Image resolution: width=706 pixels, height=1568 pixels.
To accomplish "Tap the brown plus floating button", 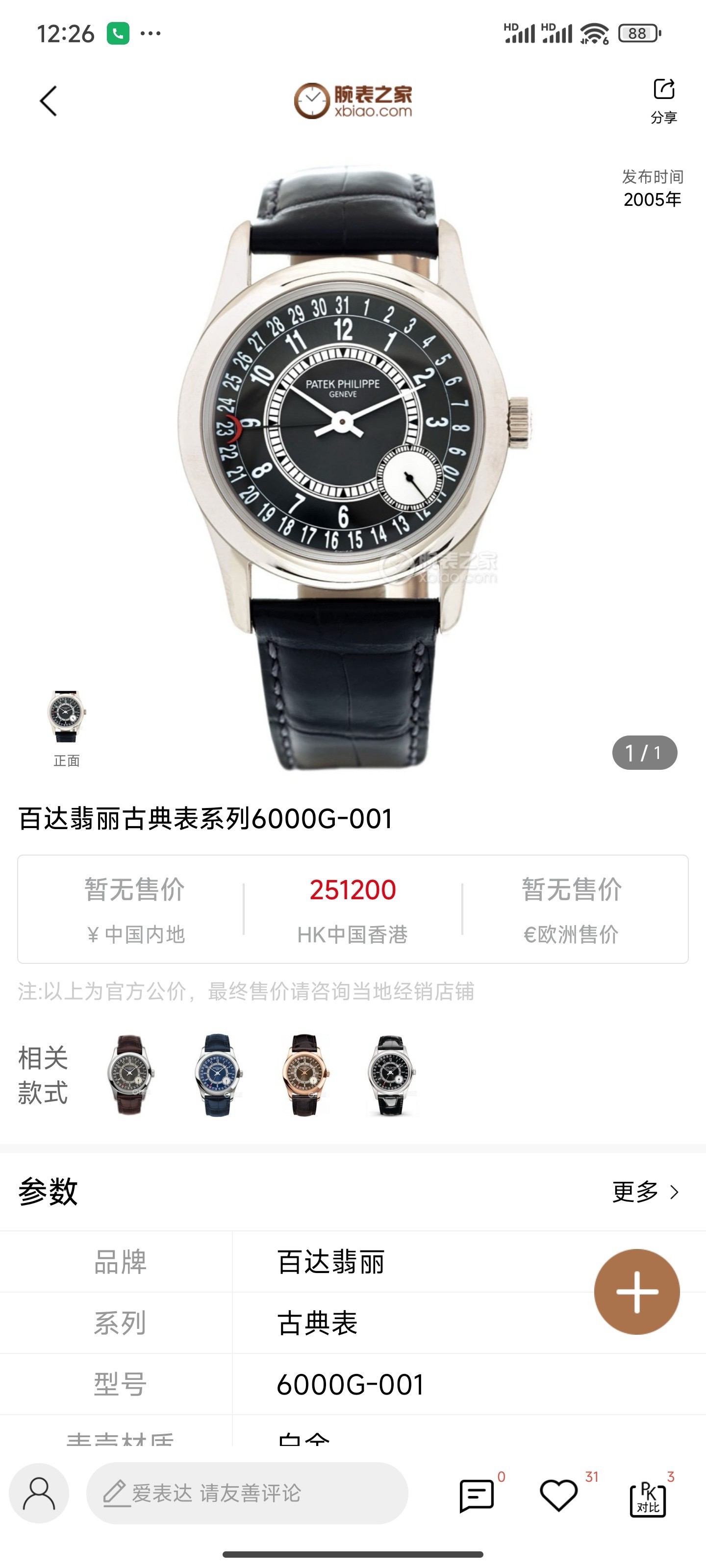I will [x=636, y=1292].
